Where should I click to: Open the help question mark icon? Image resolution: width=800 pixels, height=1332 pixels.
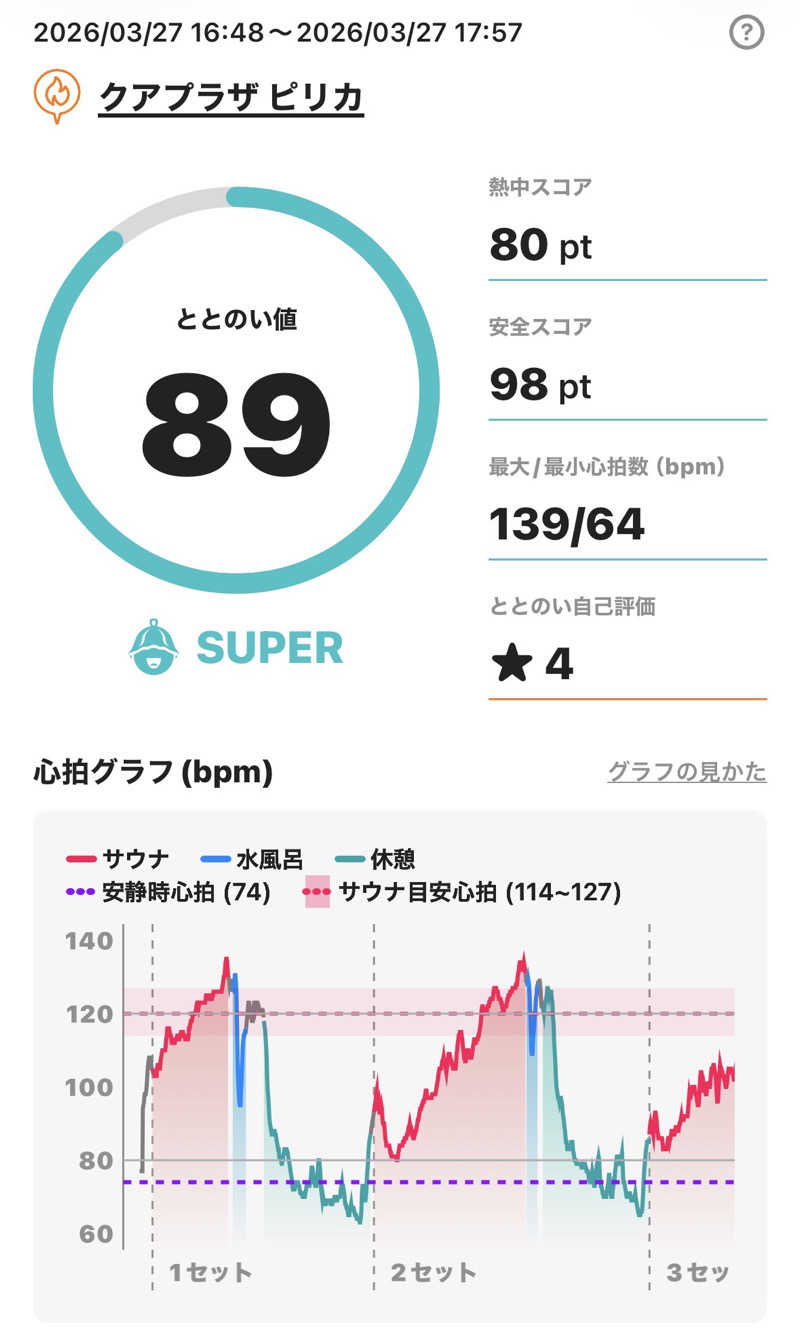pyautogui.click(x=746, y=34)
